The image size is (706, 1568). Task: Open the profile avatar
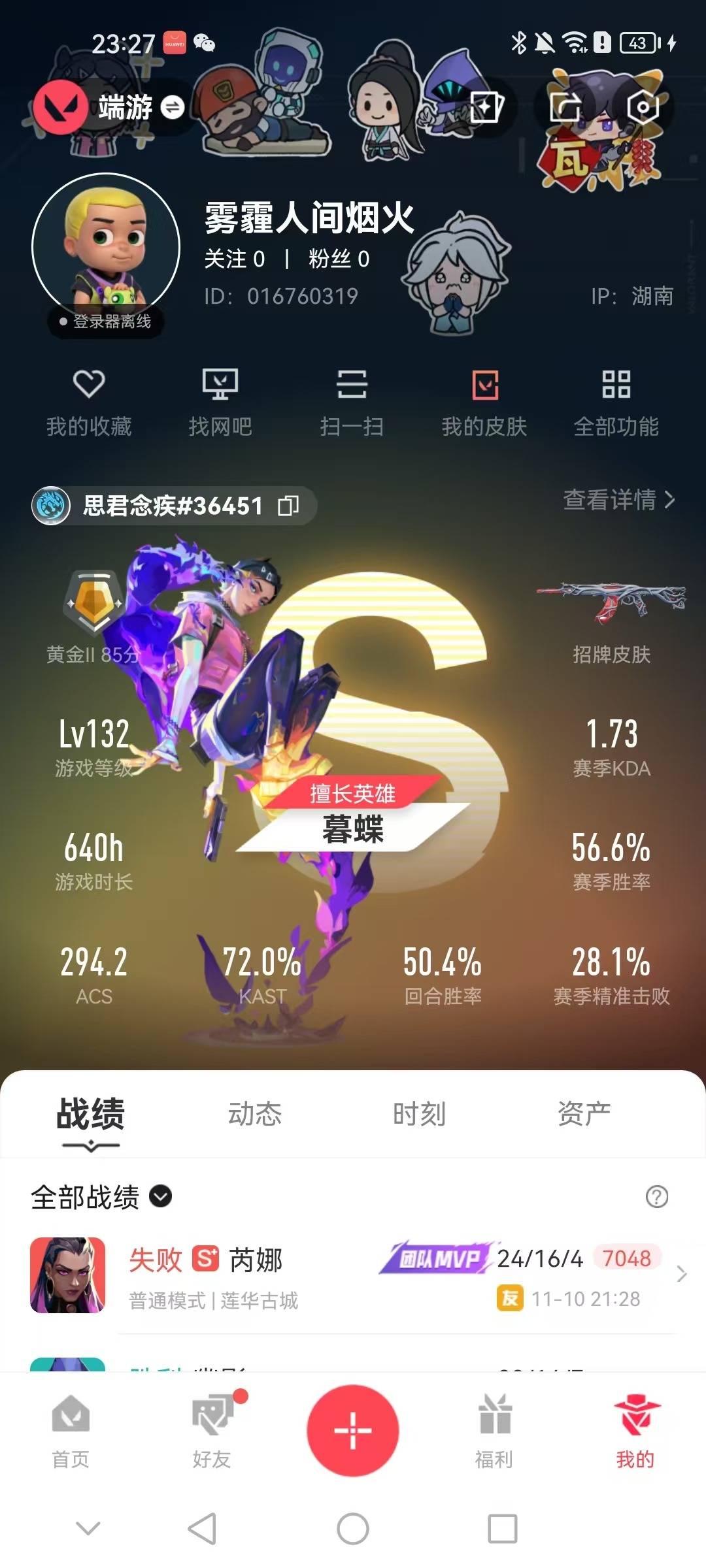pyautogui.click(x=106, y=247)
